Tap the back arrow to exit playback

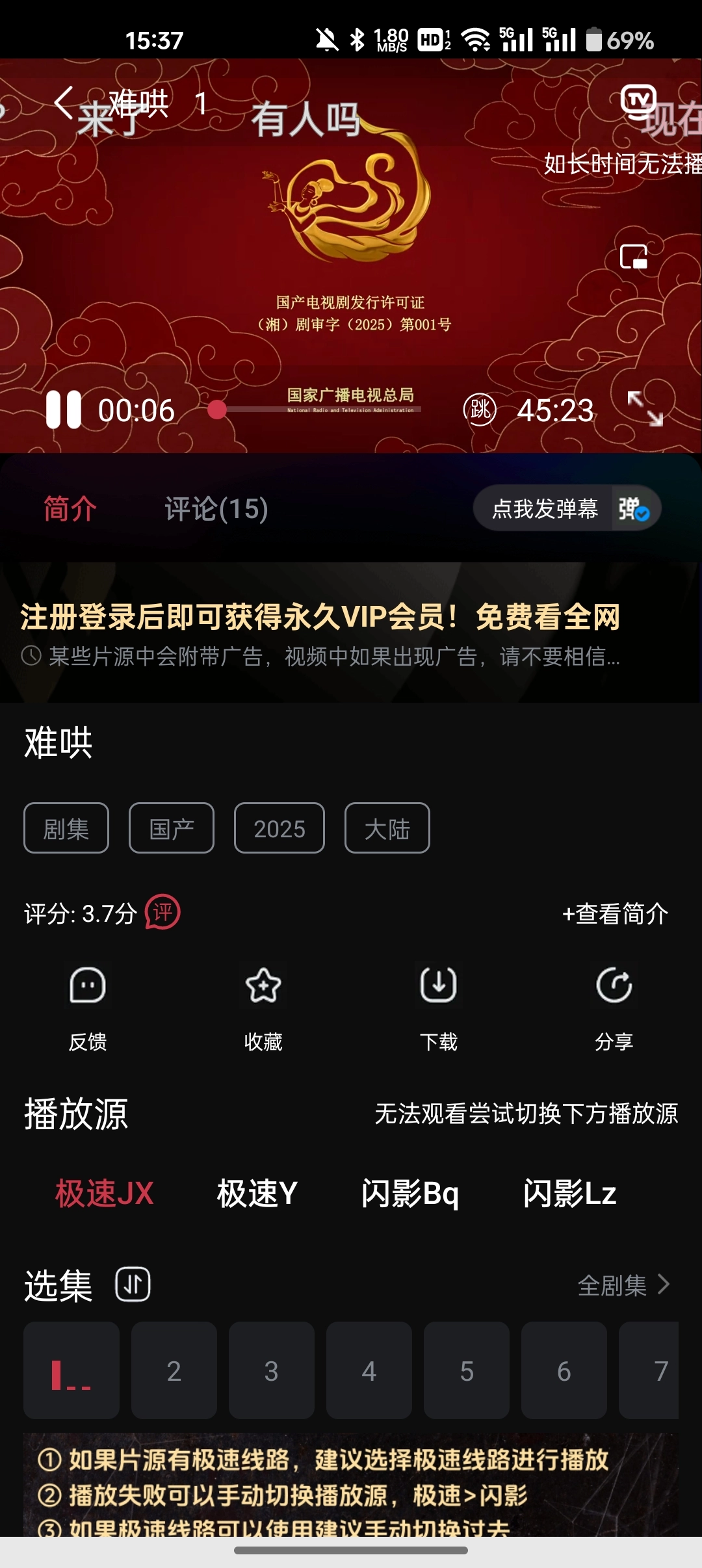click(x=63, y=105)
